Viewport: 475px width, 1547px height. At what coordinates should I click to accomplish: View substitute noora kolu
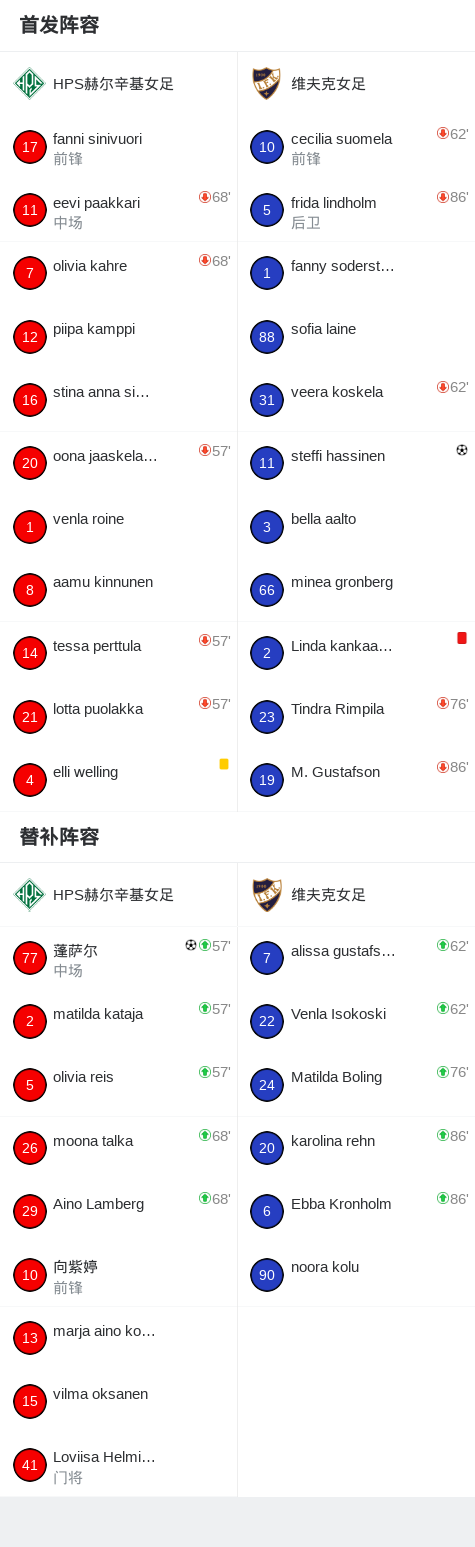(x=356, y=1275)
